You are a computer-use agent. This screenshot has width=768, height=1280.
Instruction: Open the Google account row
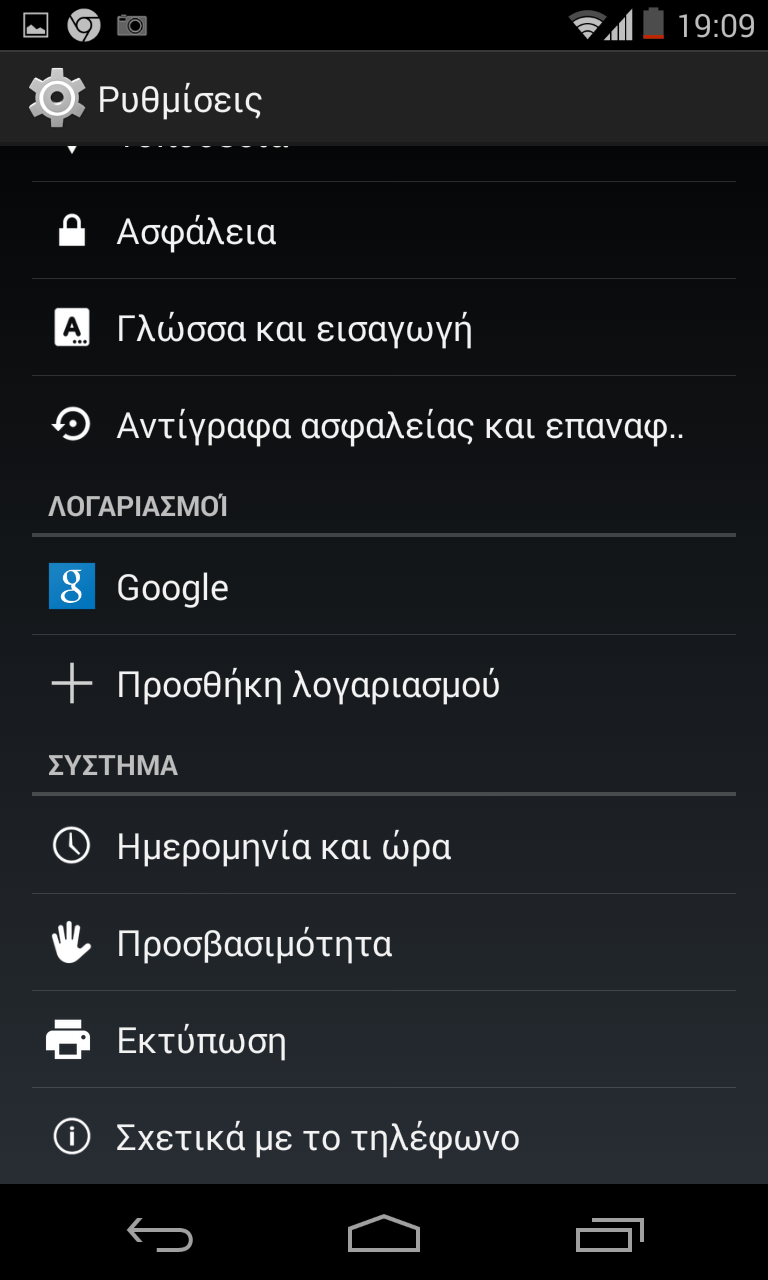point(384,587)
